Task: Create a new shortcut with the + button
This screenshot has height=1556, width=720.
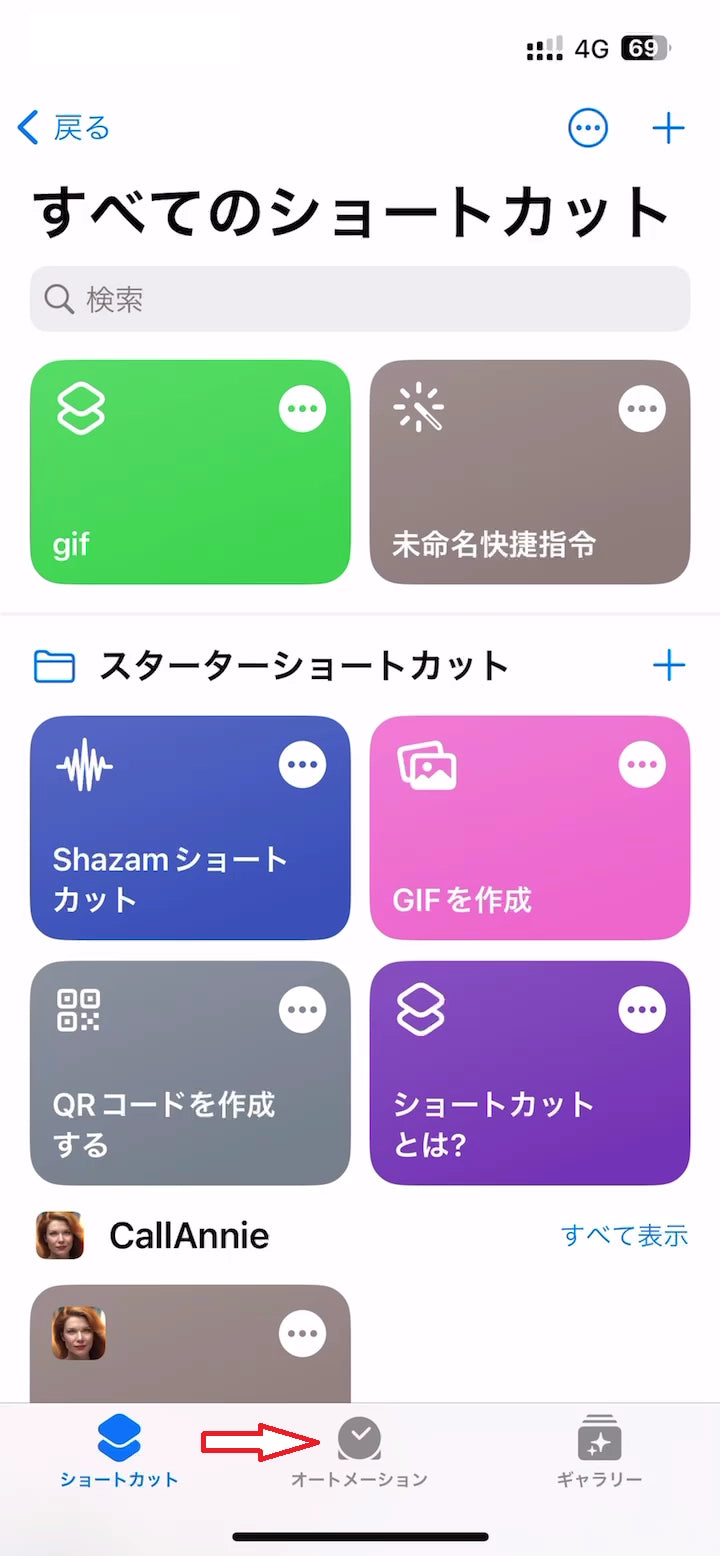Action: click(668, 128)
